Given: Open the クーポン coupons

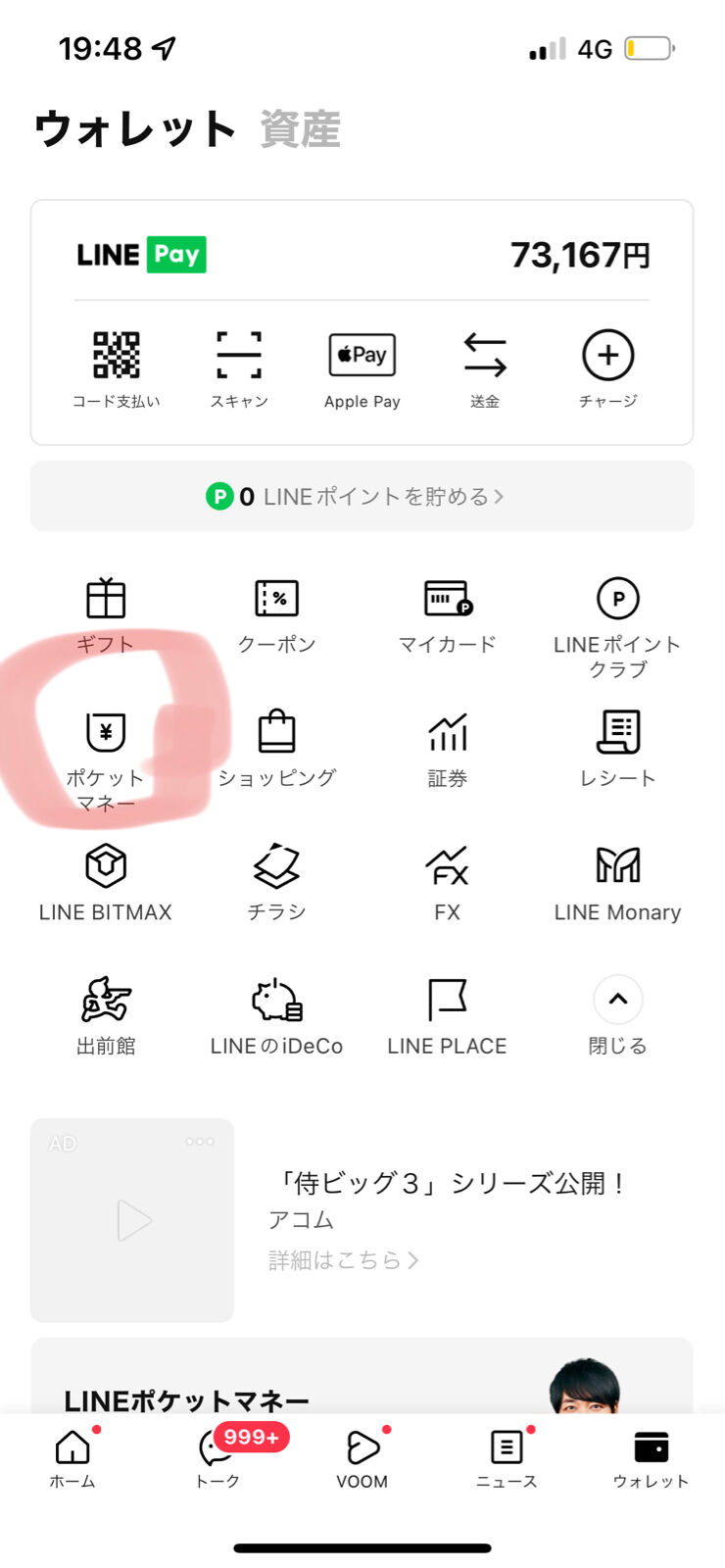Looking at the screenshot, I should (x=276, y=614).
